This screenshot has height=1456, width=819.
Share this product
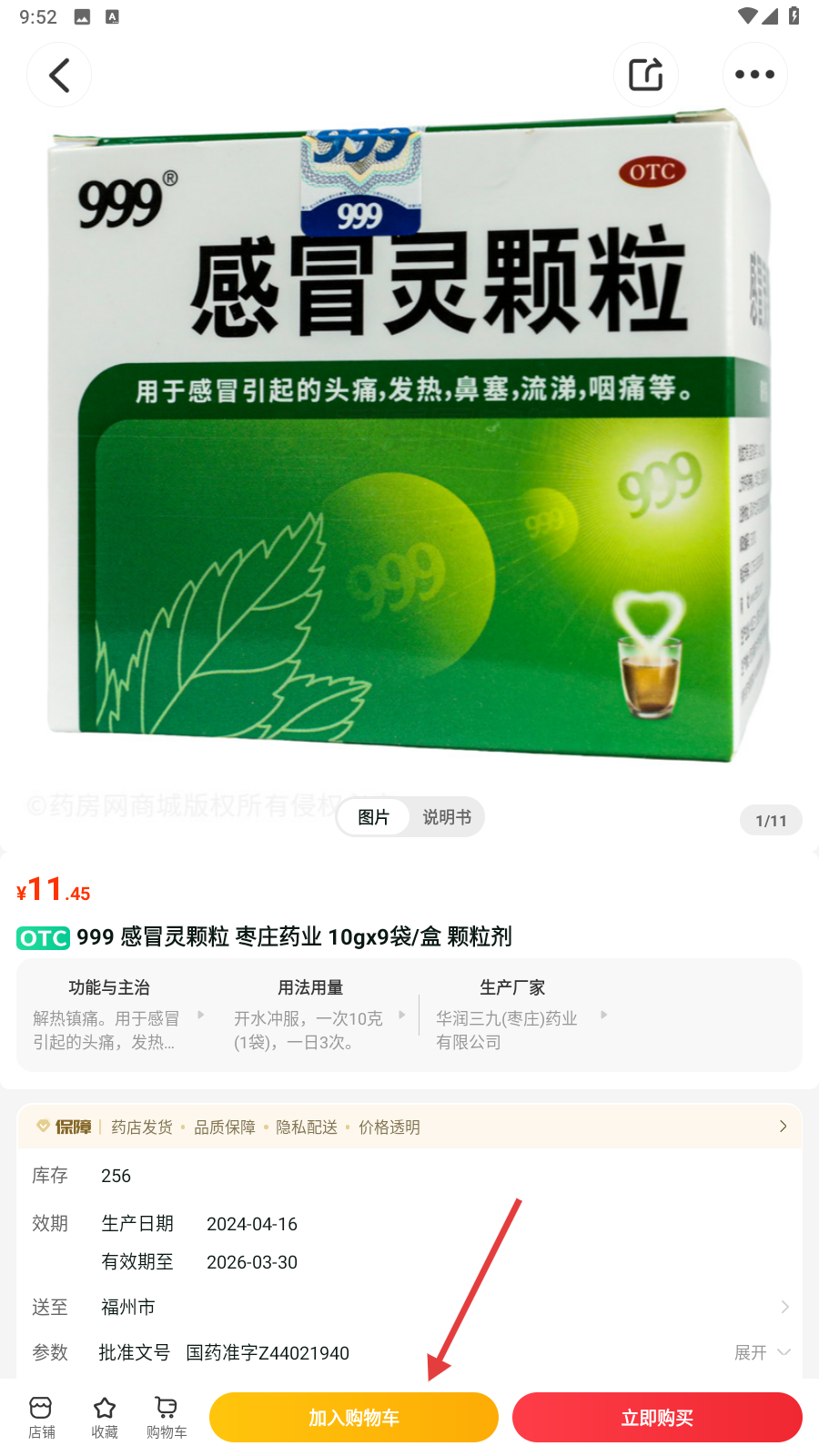coord(645,75)
